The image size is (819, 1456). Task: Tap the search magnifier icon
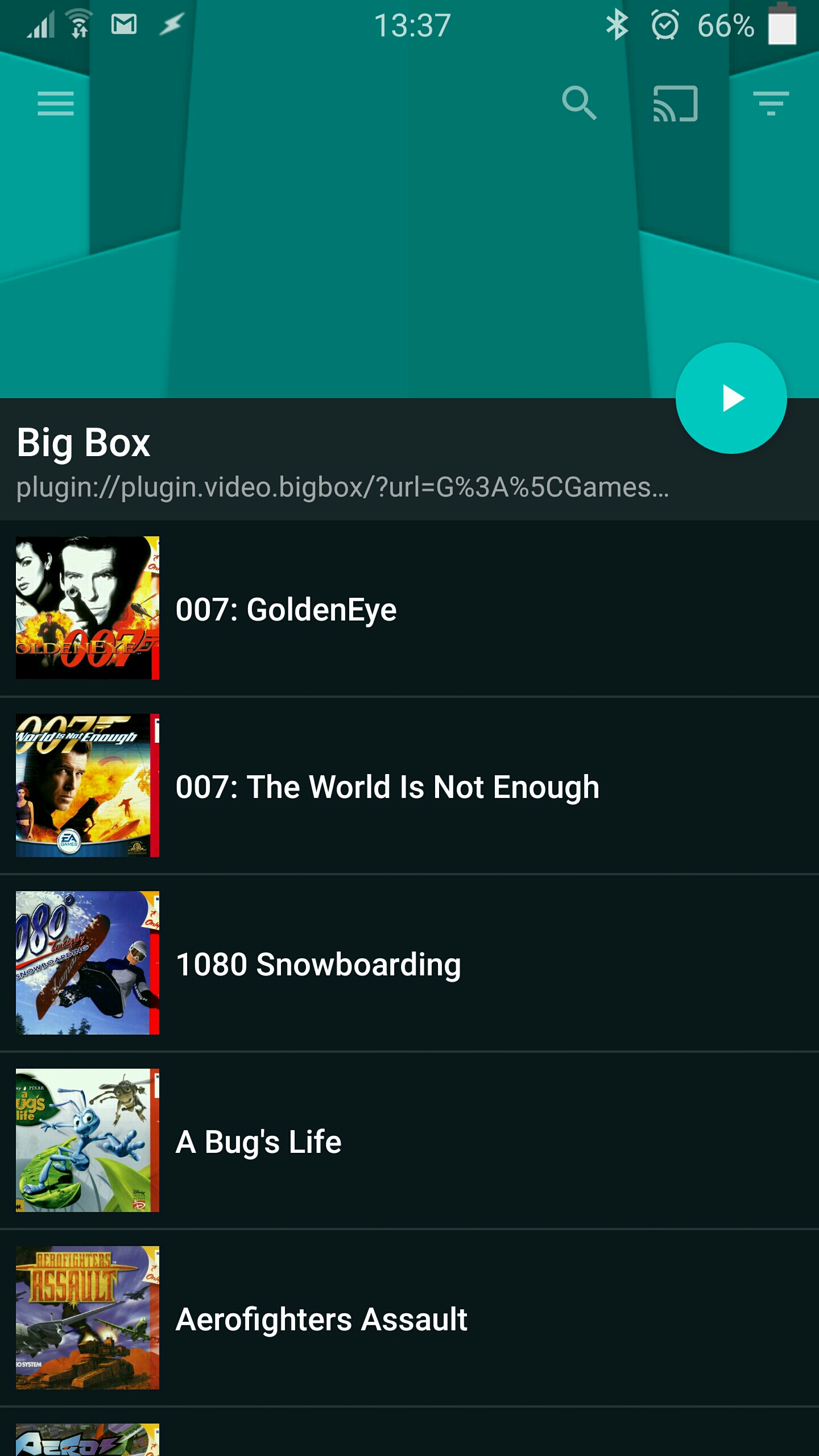[x=579, y=104]
